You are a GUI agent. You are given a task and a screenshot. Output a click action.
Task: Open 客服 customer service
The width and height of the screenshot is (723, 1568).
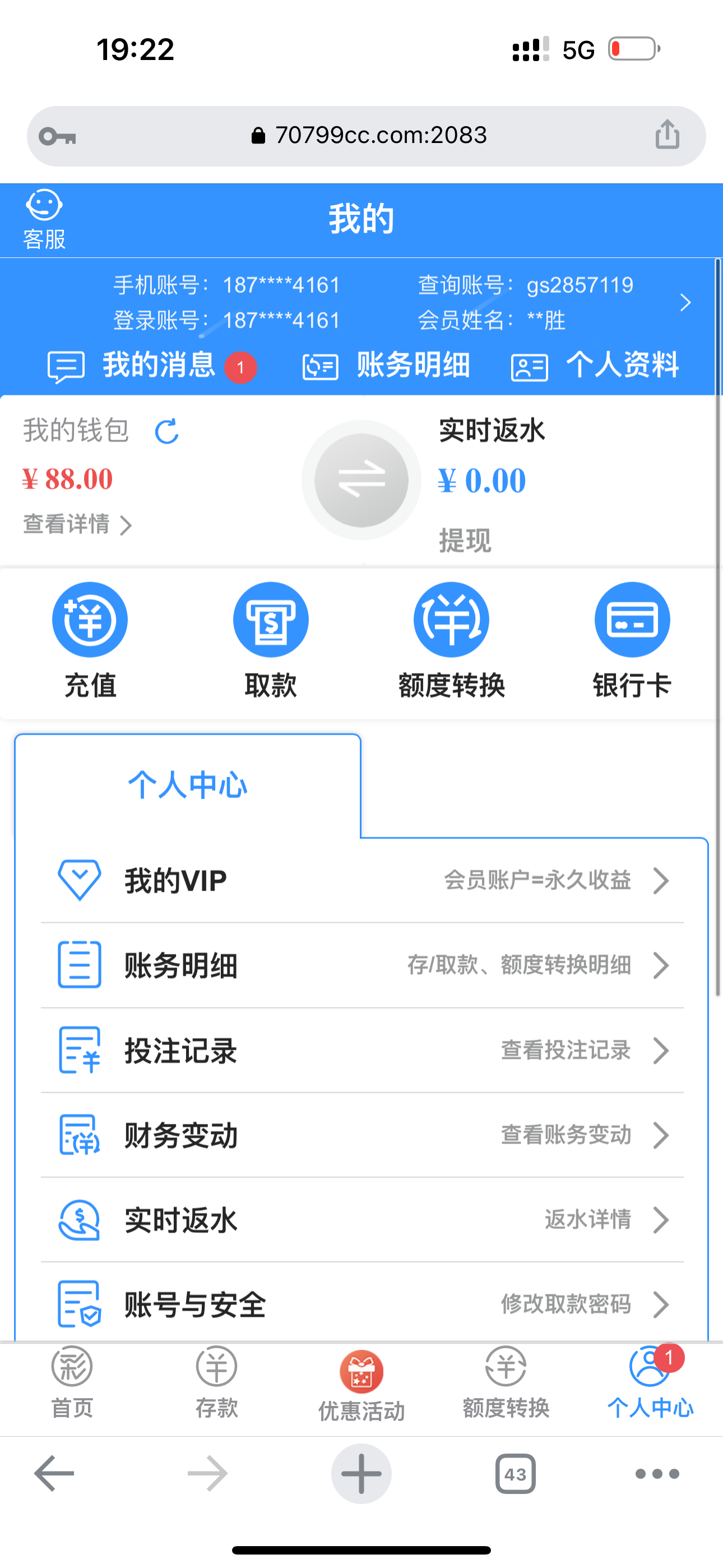click(44, 220)
